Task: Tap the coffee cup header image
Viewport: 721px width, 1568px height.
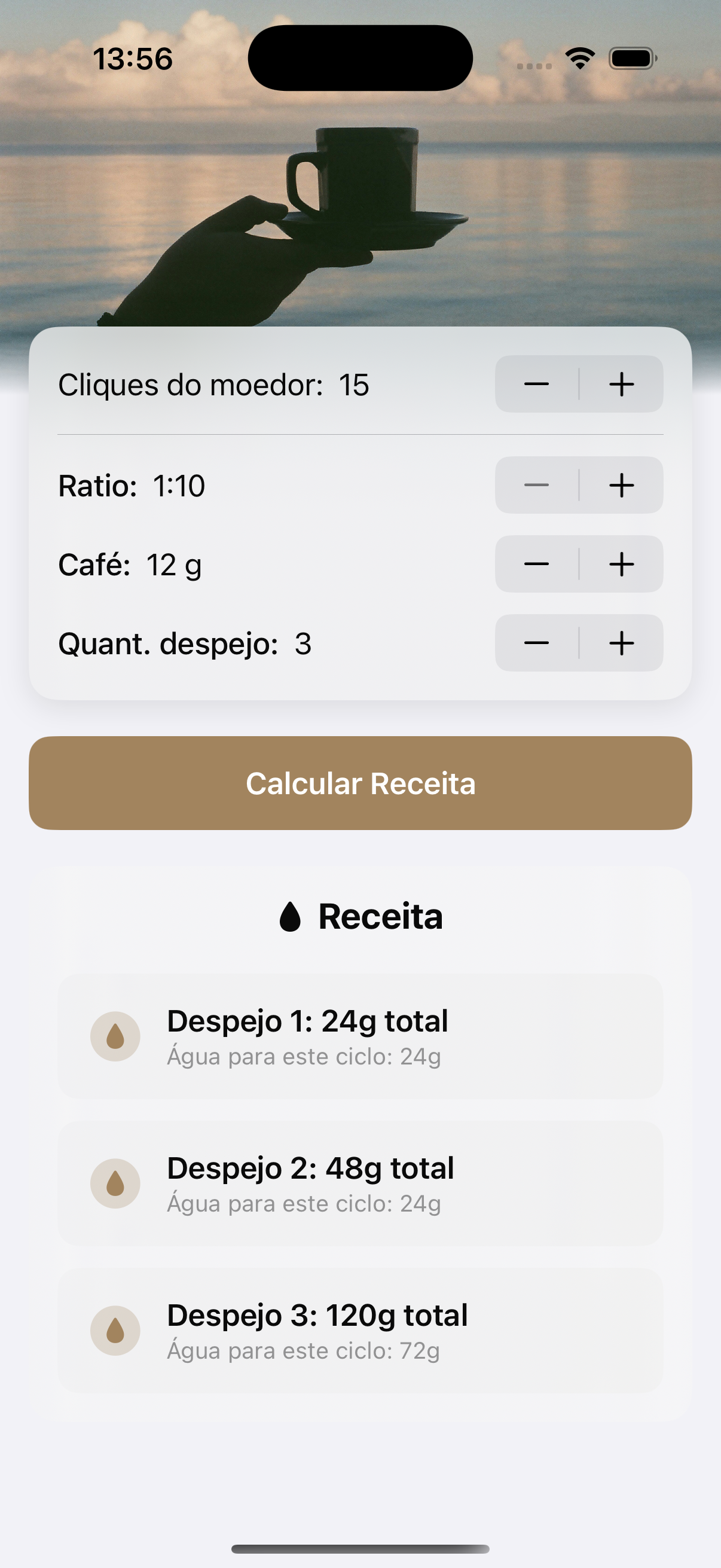Action: (x=360, y=182)
